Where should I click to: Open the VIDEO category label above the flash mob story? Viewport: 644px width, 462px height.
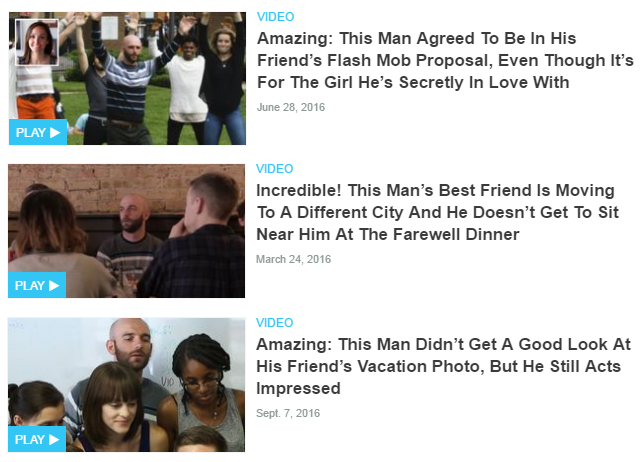275,16
